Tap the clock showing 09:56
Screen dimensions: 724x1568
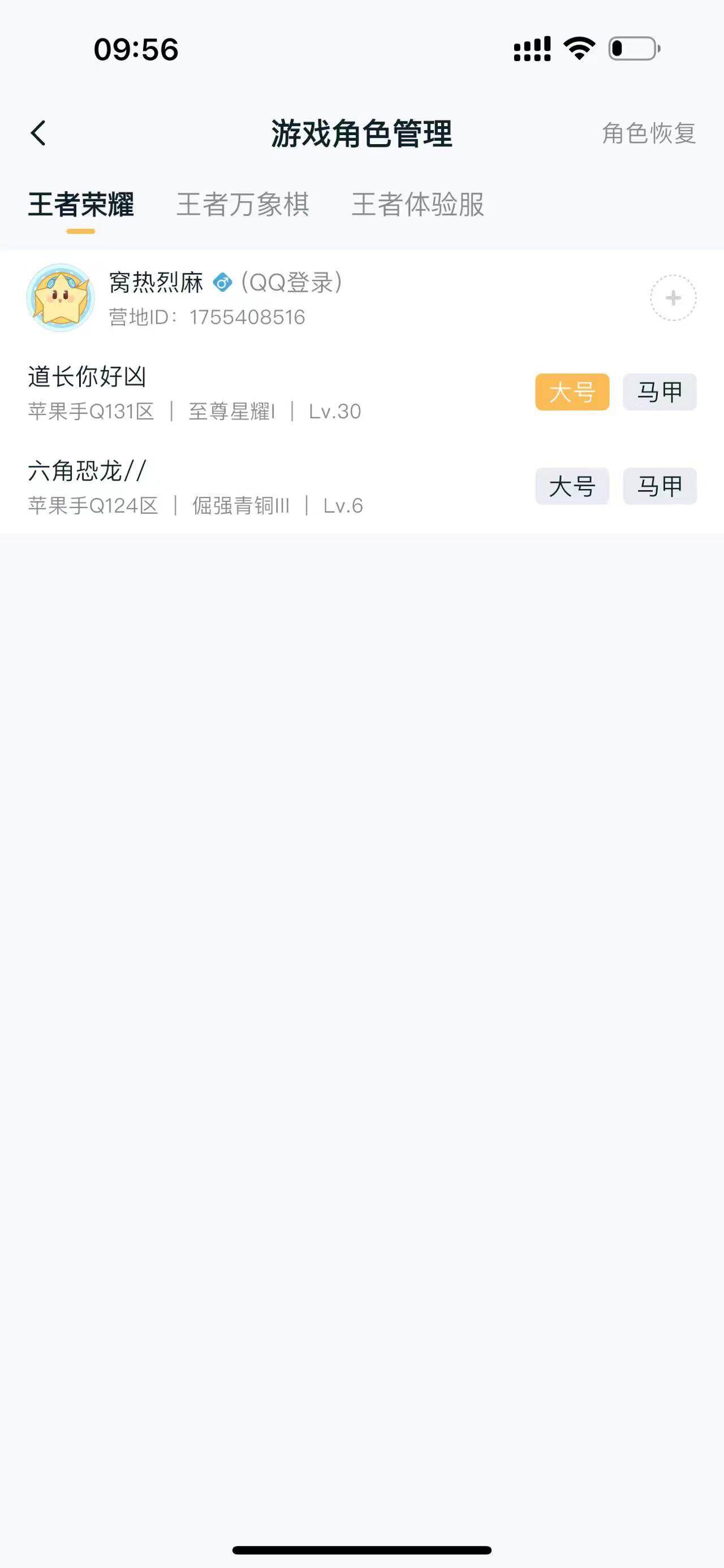[x=135, y=51]
